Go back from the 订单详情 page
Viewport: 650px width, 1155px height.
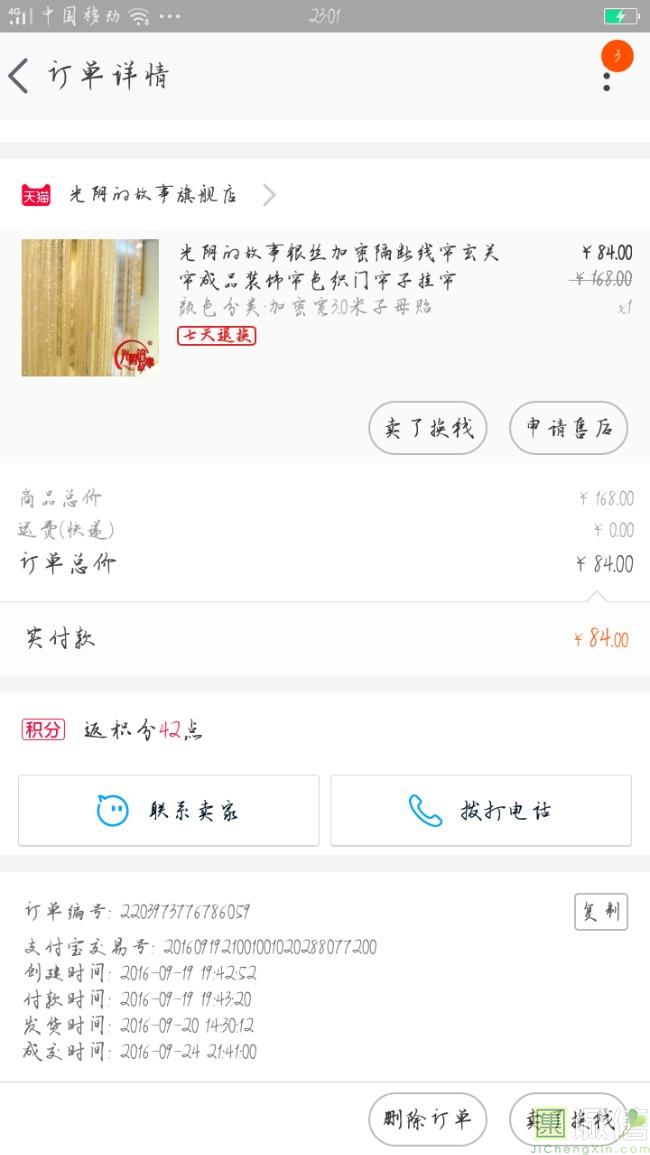point(19,76)
